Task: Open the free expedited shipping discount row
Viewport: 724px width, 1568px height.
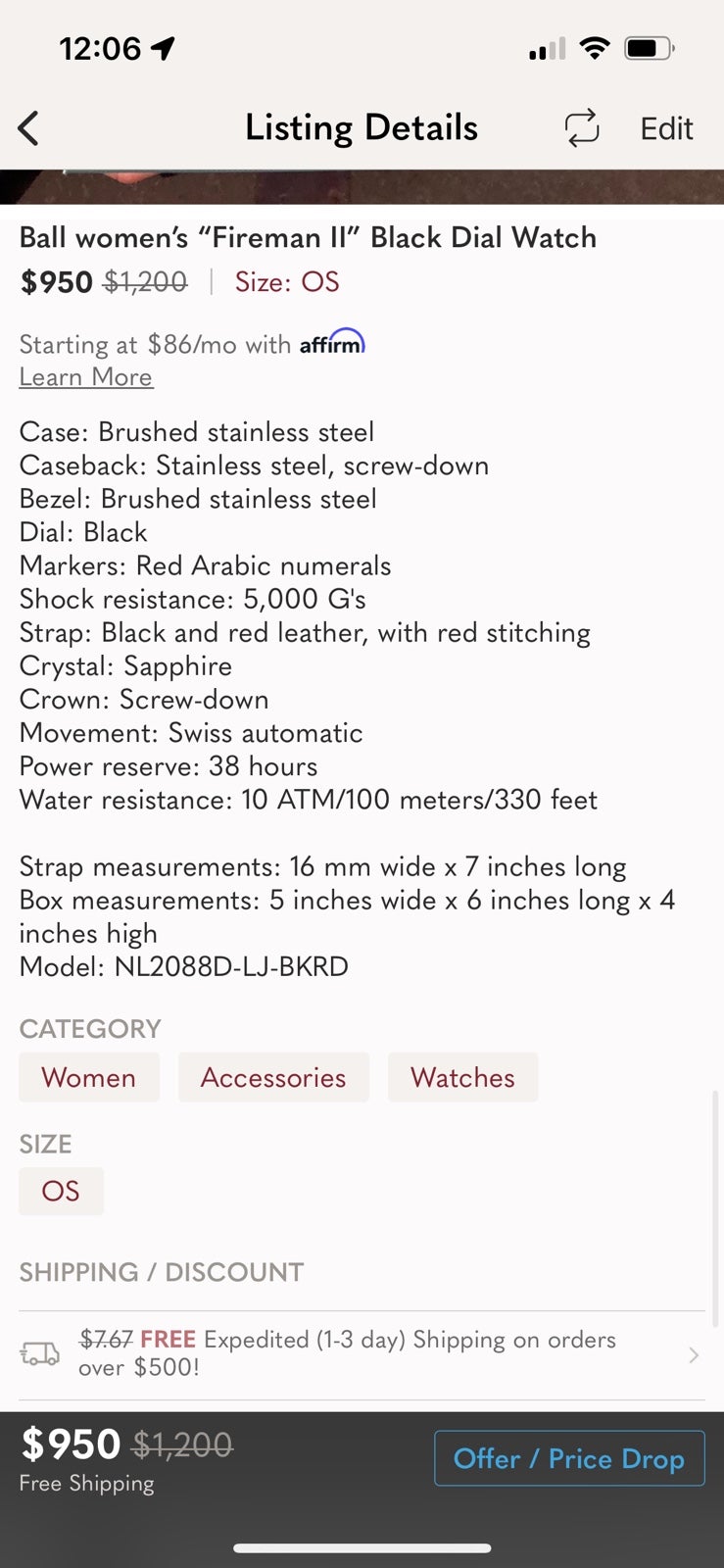Action: pyautogui.click(x=362, y=1354)
